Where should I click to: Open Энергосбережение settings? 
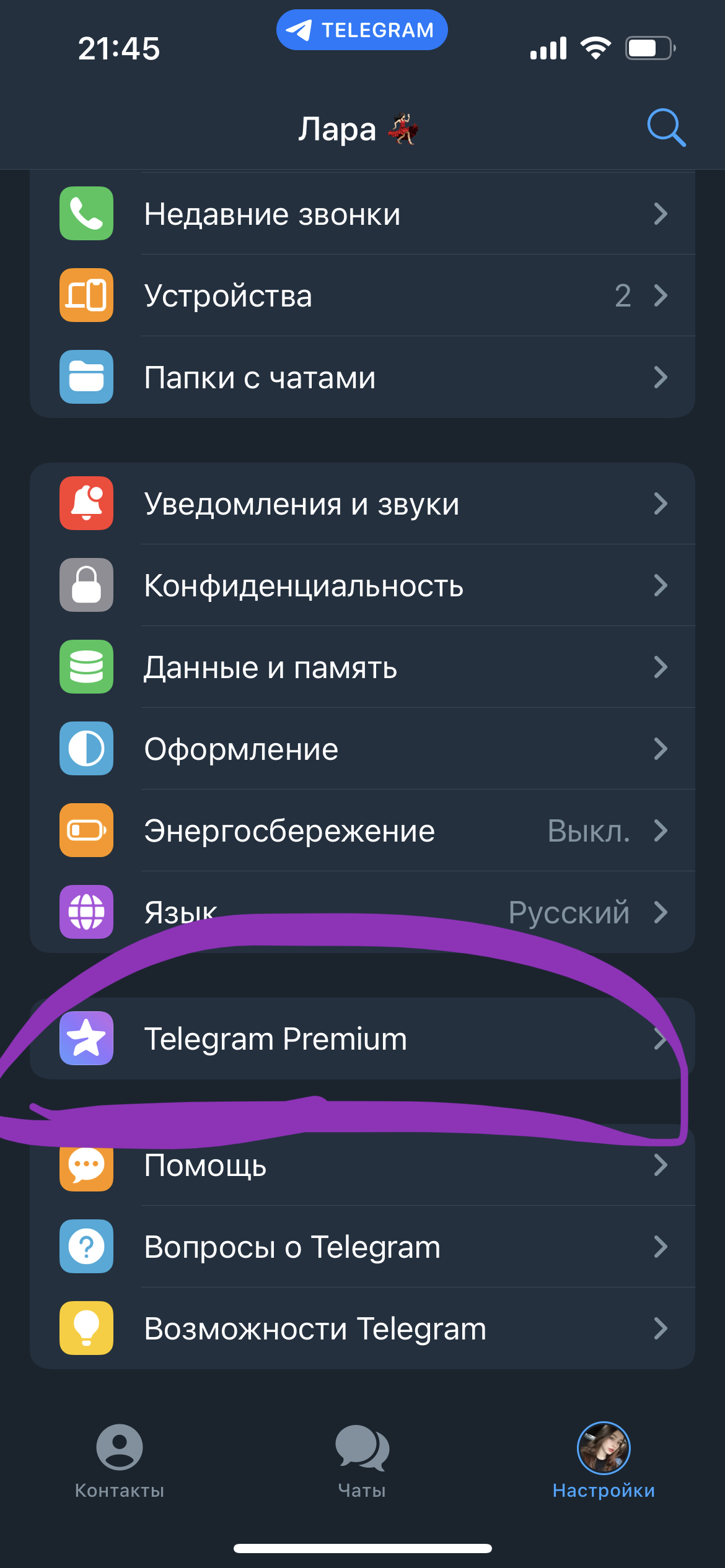click(x=362, y=831)
